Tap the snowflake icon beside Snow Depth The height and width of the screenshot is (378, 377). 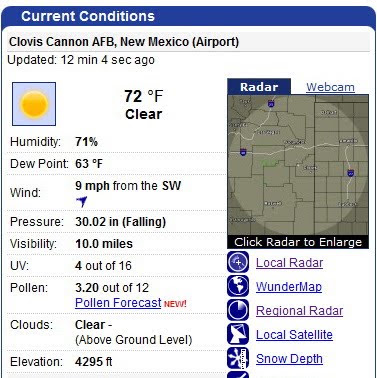pos(238,358)
